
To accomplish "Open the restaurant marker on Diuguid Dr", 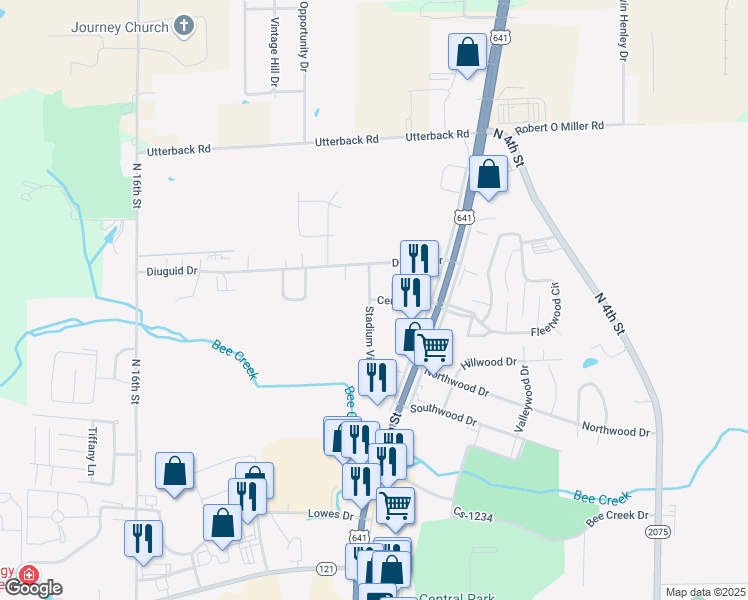I will tap(419, 259).
